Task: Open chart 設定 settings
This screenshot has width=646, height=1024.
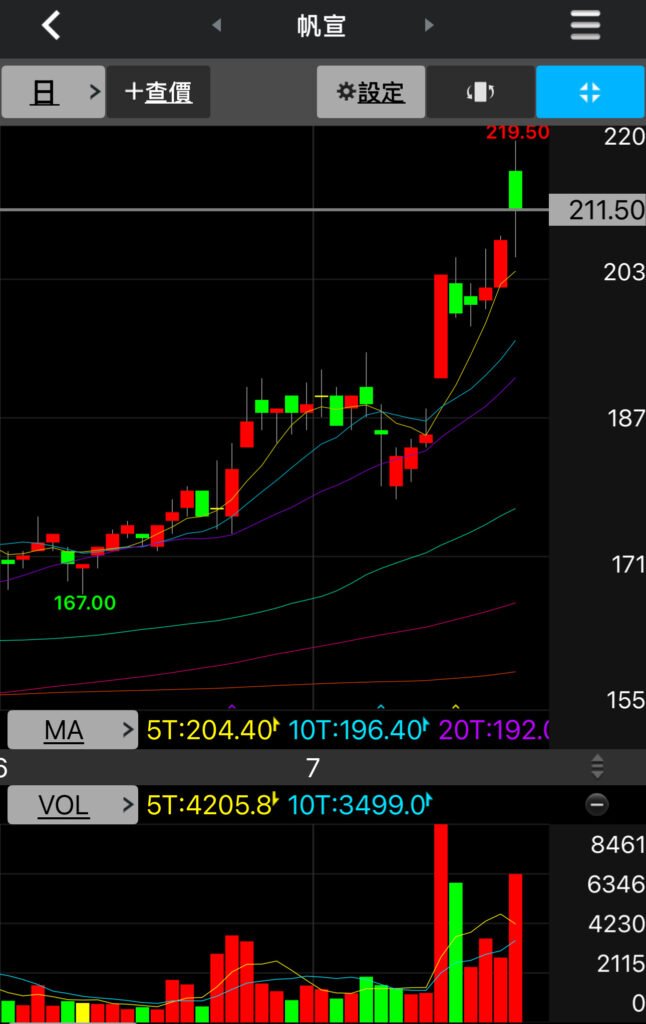Action: click(x=371, y=92)
